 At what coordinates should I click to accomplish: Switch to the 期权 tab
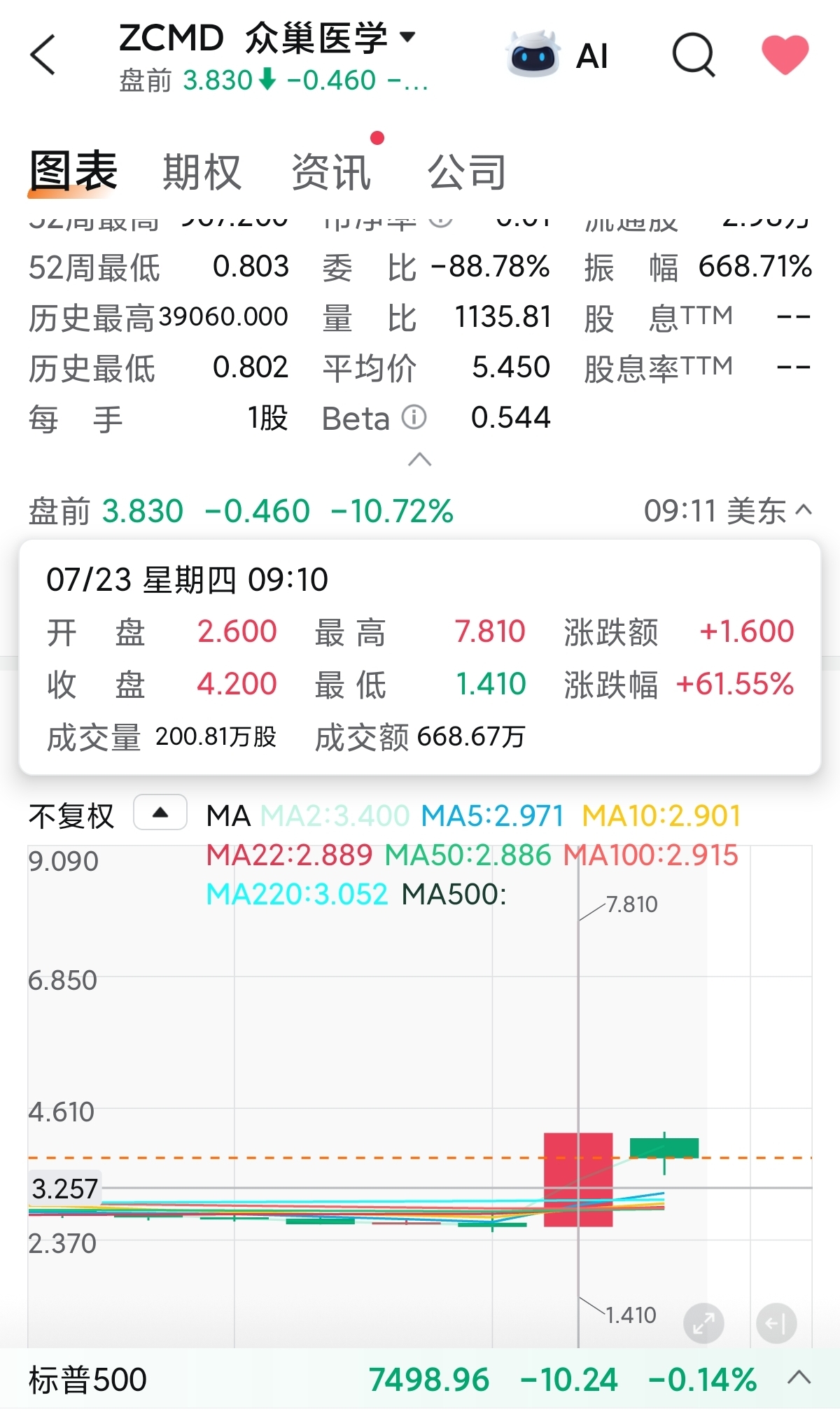pyautogui.click(x=202, y=172)
